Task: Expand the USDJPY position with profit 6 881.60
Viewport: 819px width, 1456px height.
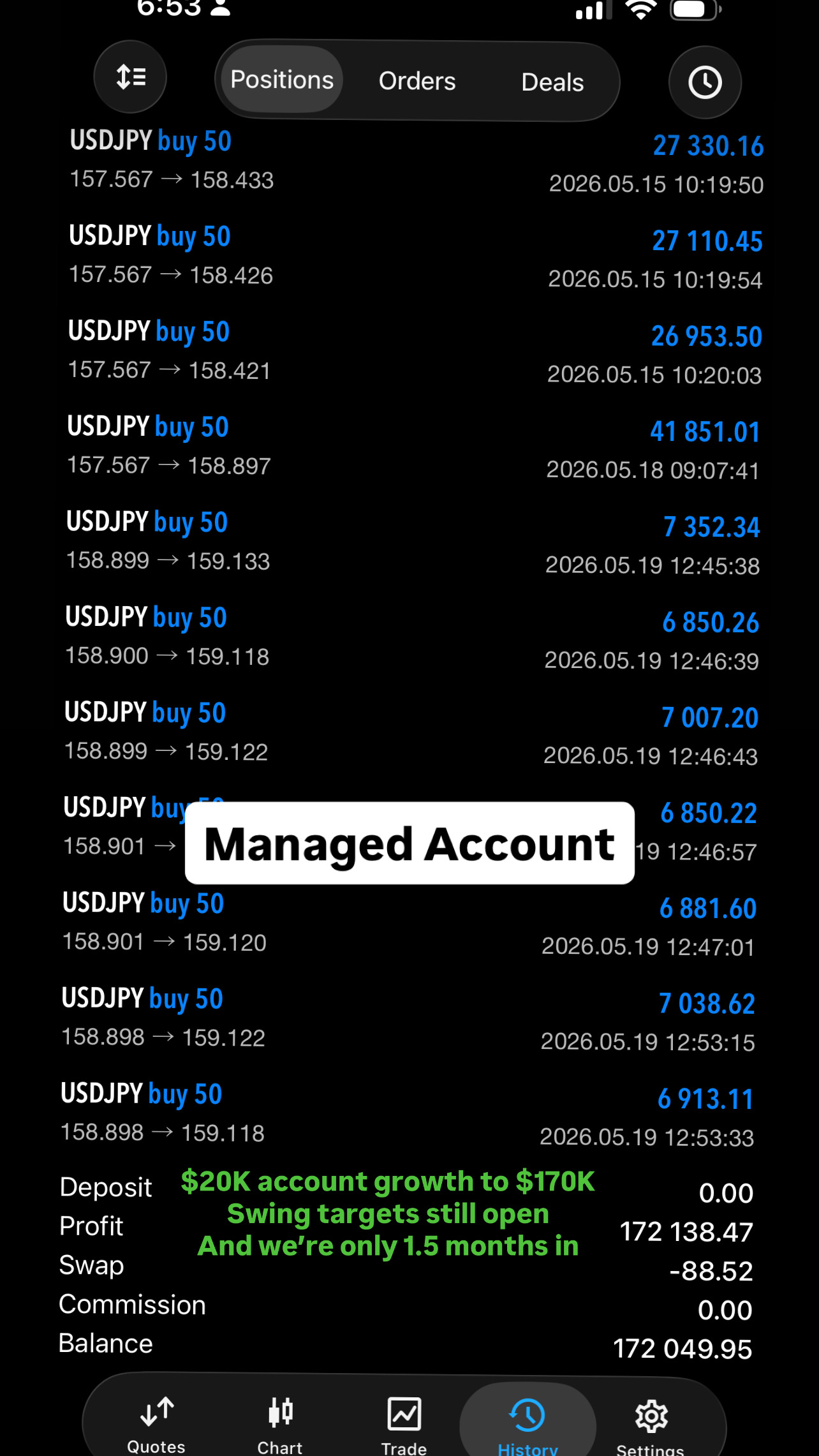Action: [x=409, y=923]
